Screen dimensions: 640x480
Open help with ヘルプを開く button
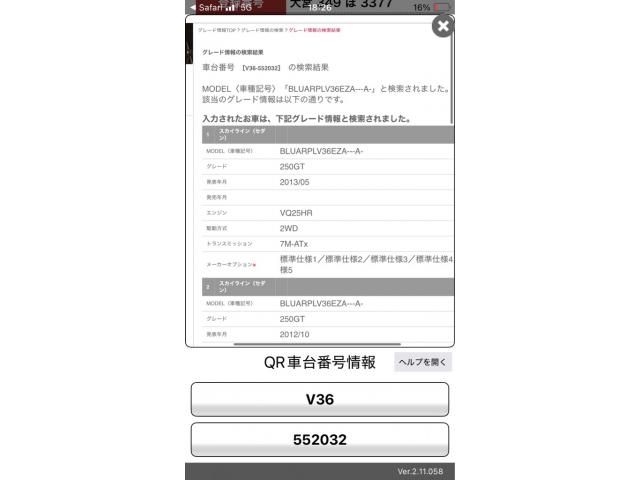423,363
